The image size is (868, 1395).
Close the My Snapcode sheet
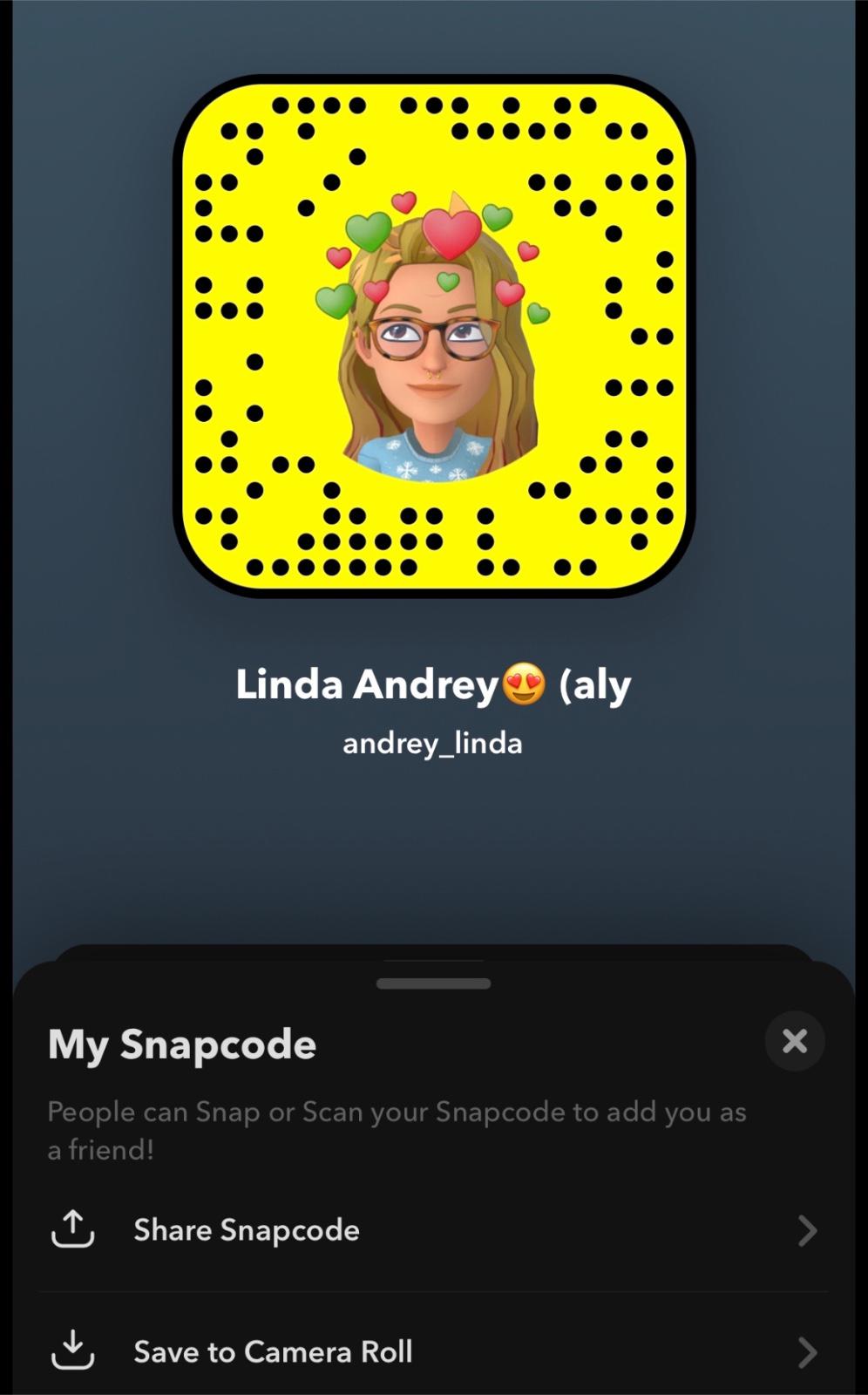[794, 1041]
